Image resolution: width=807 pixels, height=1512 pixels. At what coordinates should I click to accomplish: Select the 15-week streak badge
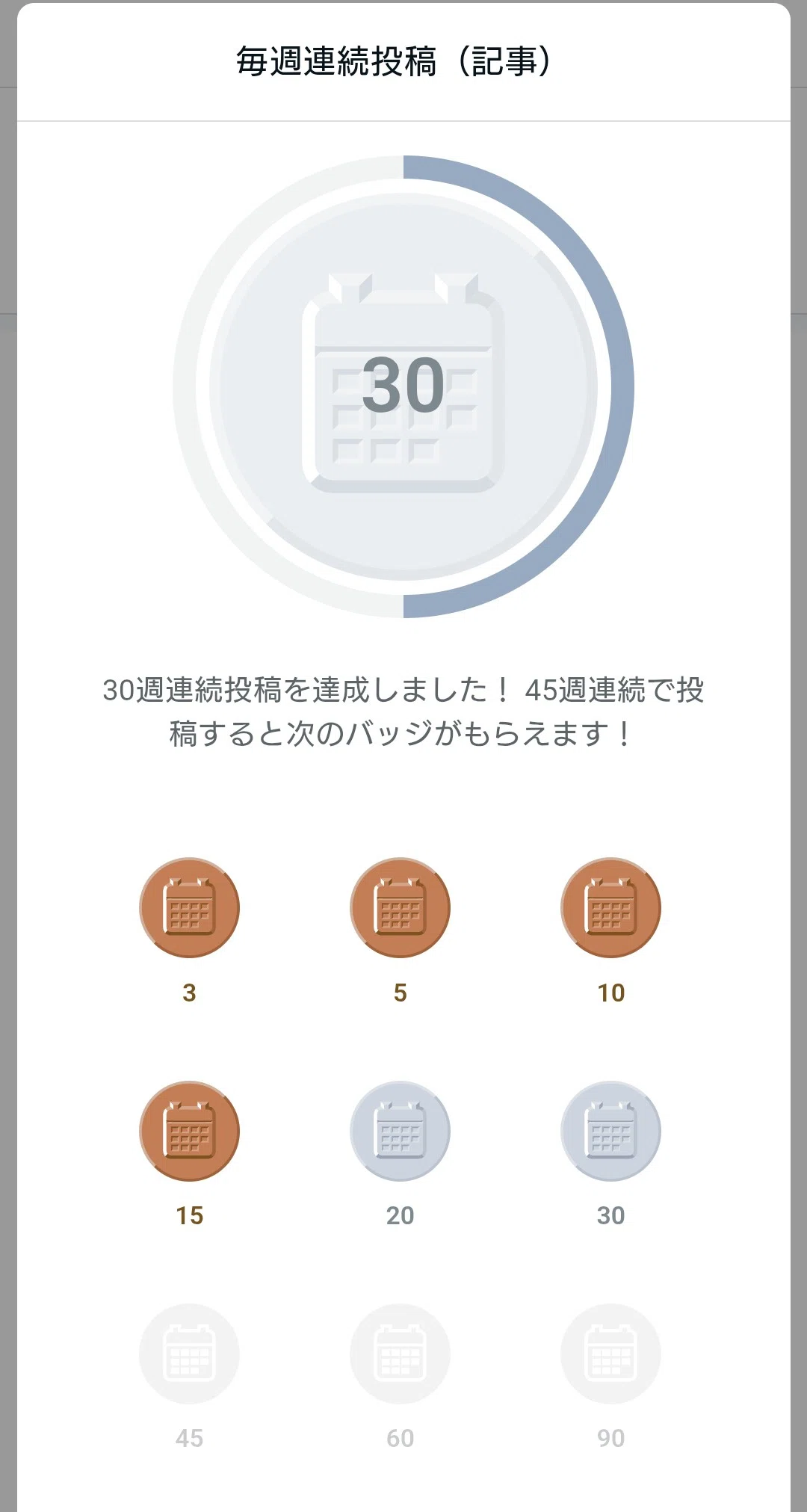[189, 1131]
